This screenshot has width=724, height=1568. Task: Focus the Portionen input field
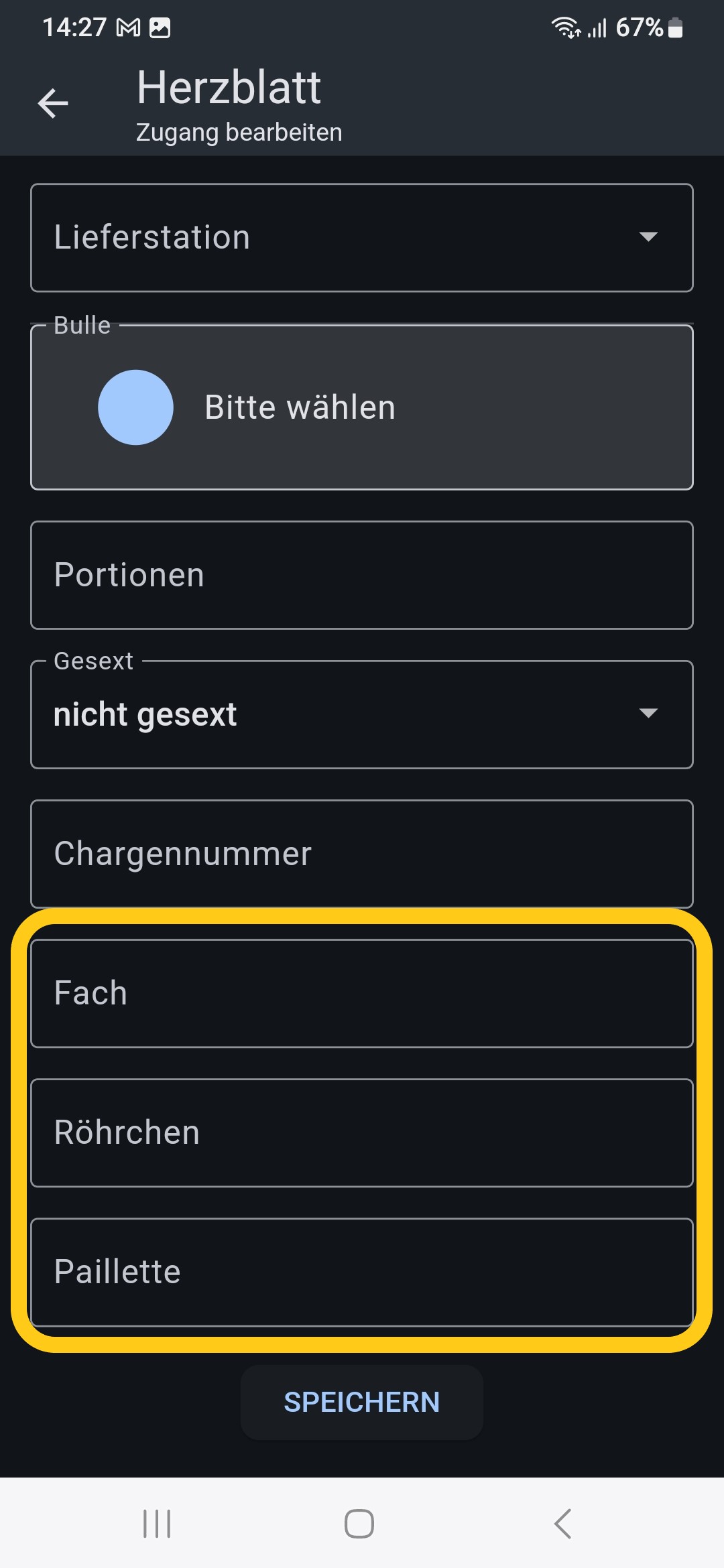tap(362, 575)
